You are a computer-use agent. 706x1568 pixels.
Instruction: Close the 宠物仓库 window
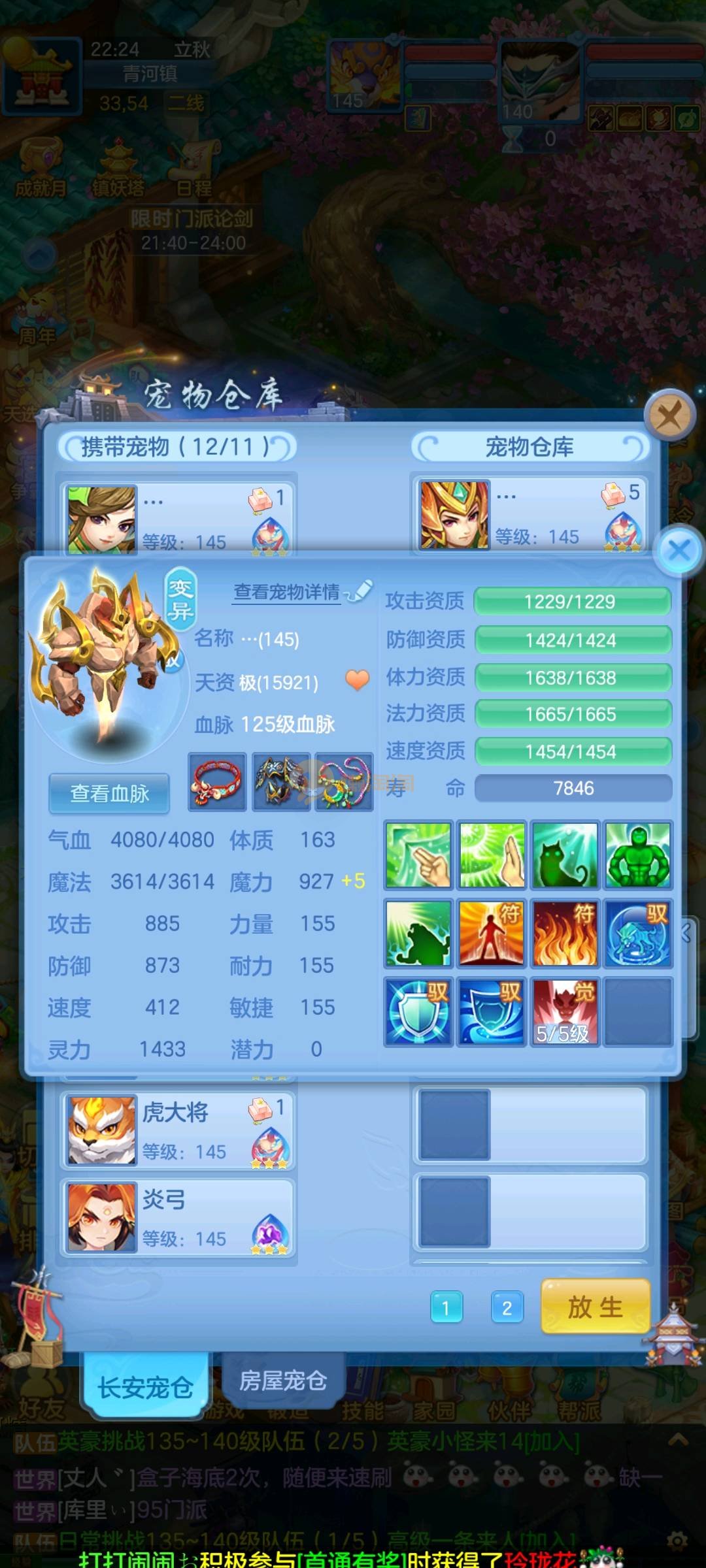pos(669,414)
